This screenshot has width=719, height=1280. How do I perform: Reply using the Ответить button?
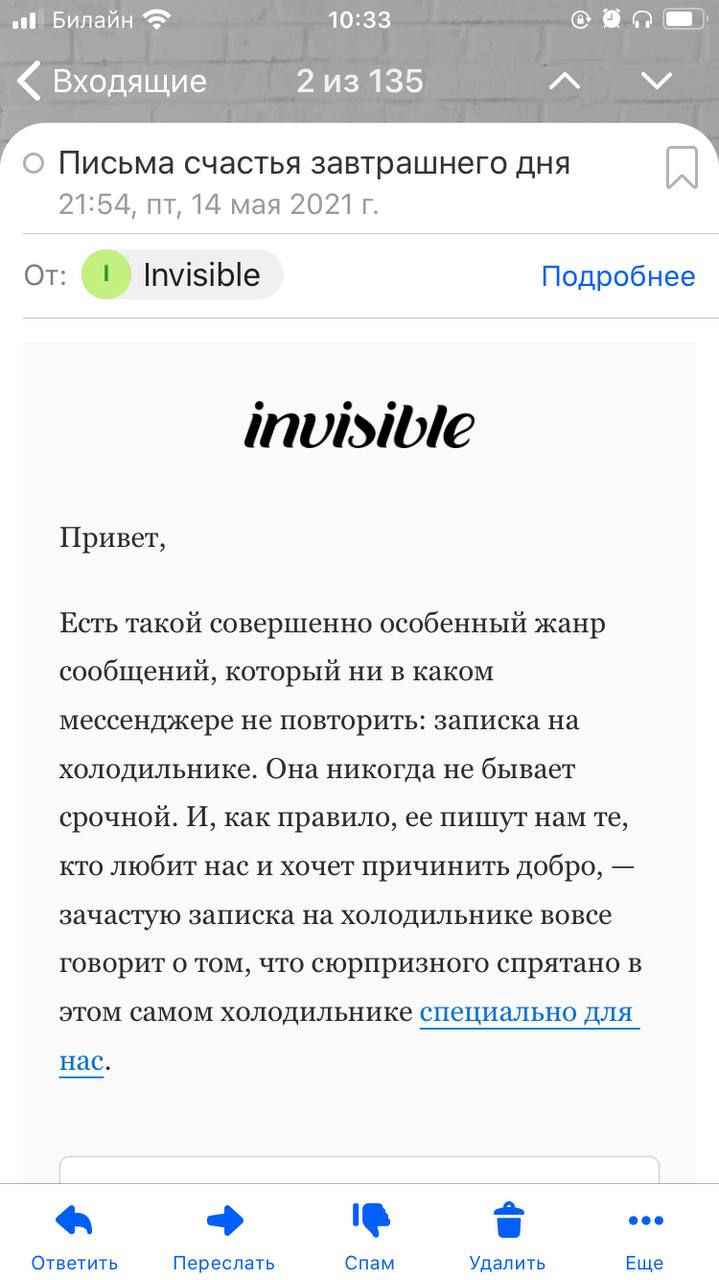pos(74,1236)
